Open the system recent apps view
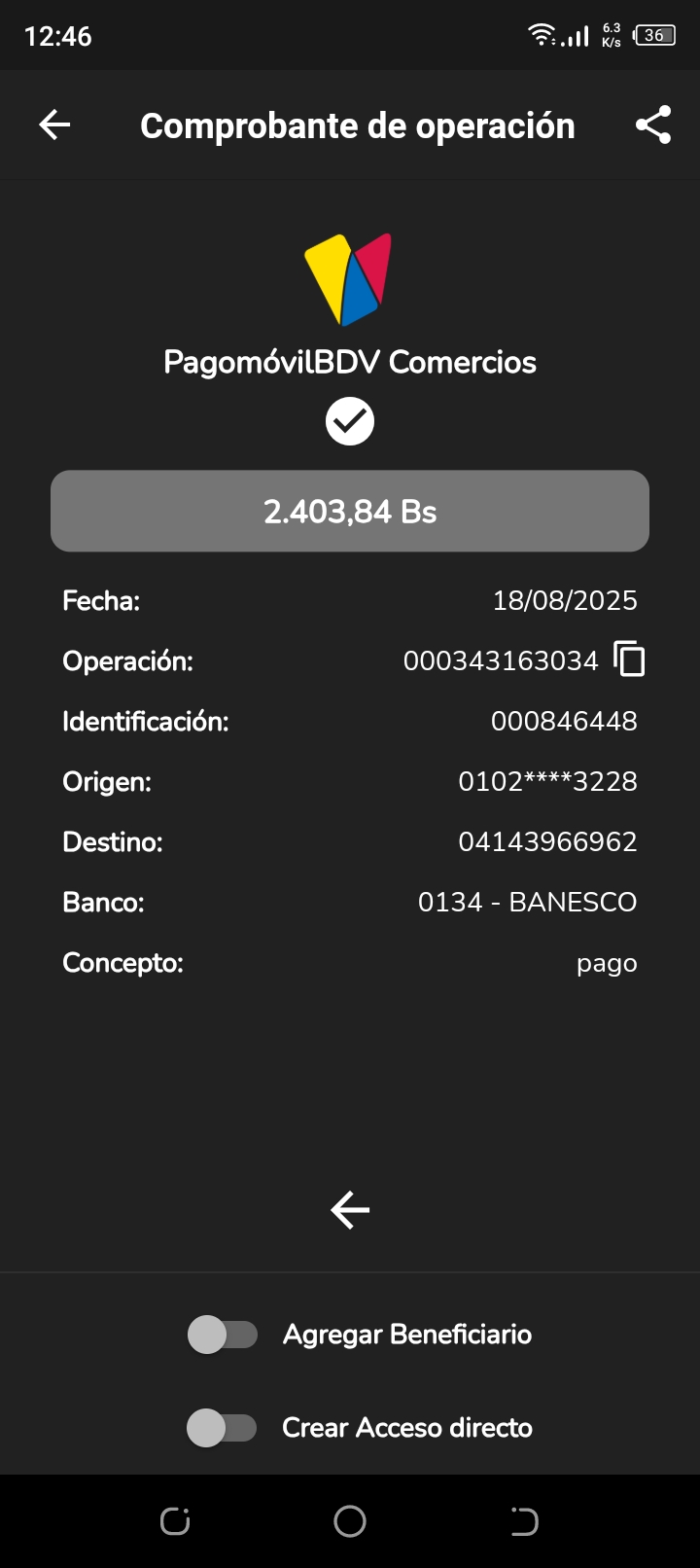The height and width of the screenshot is (1568, 700). pyautogui.click(x=175, y=1521)
